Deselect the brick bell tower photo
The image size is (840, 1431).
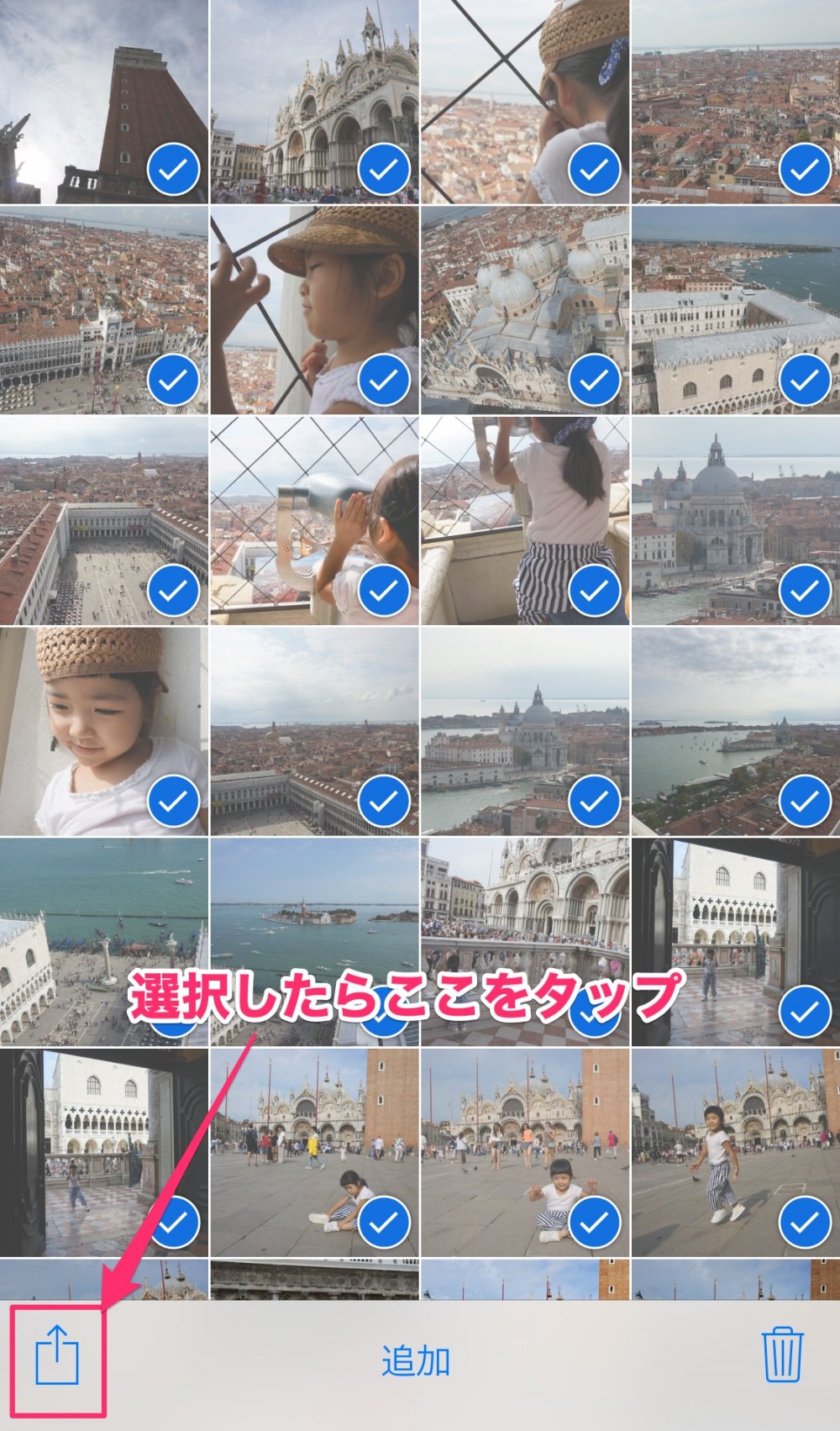point(103,102)
